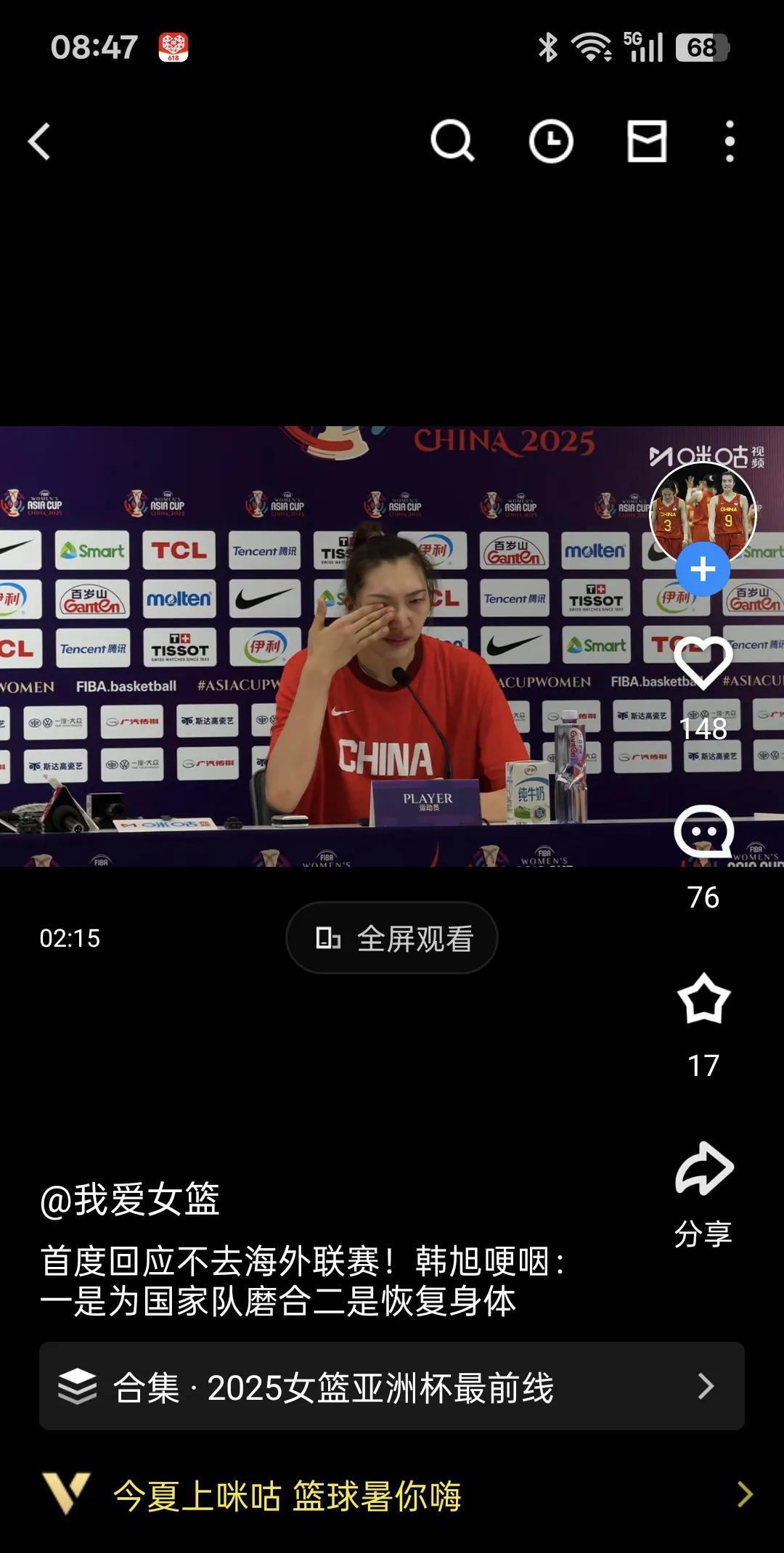Share this video via 分享
The height and width of the screenshot is (1553, 784).
pyautogui.click(x=703, y=1170)
